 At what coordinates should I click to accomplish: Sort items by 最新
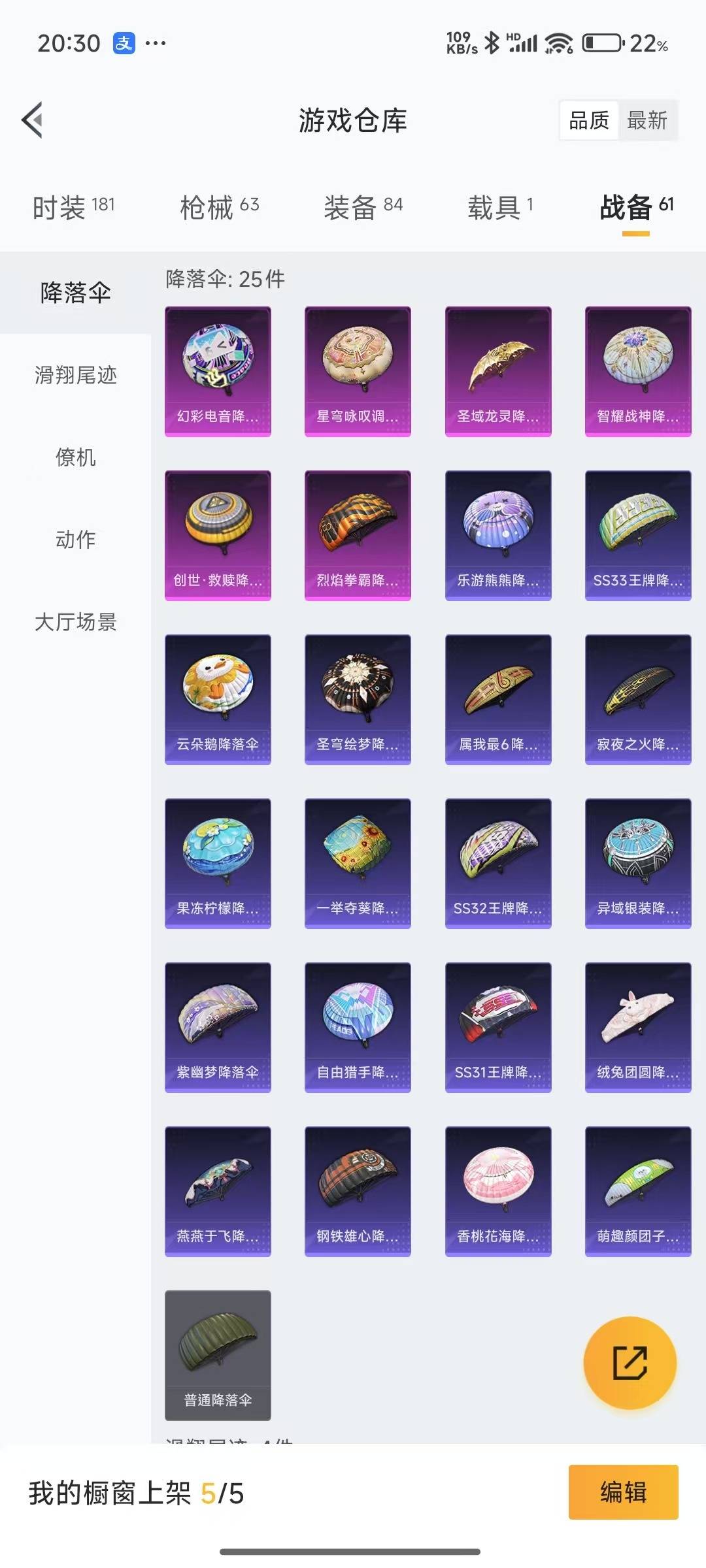coord(647,120)
